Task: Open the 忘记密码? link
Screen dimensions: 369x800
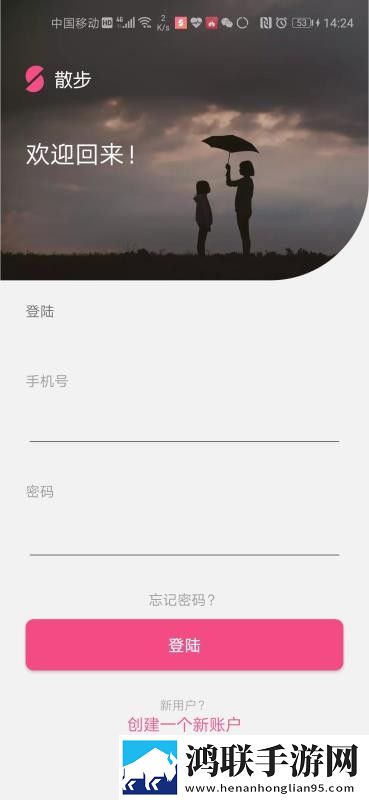Action: click(182, 600)
